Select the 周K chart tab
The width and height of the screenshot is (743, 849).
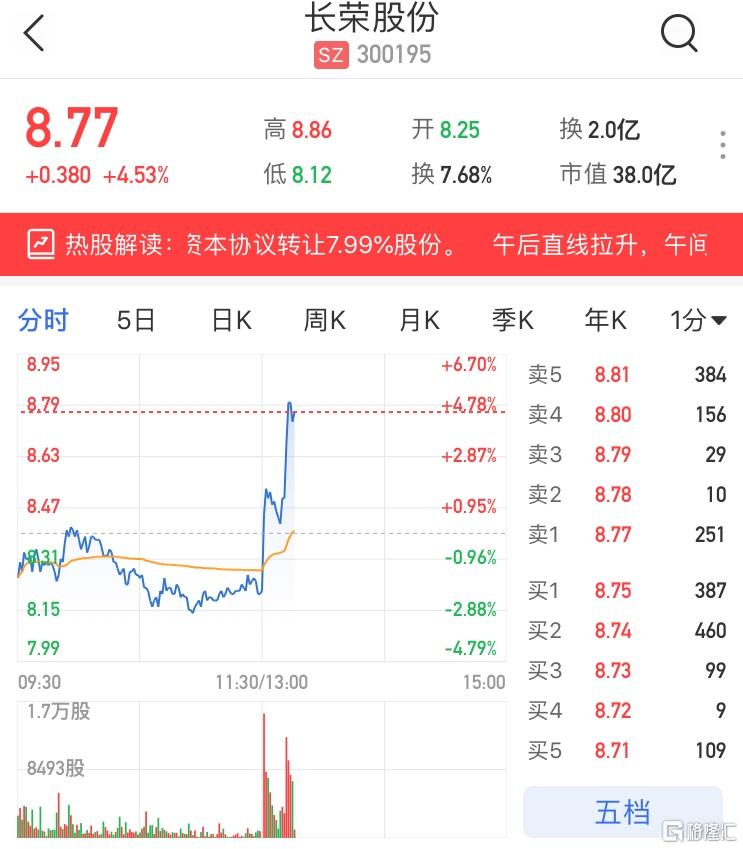pyautogui.click(x=324, y=320)
